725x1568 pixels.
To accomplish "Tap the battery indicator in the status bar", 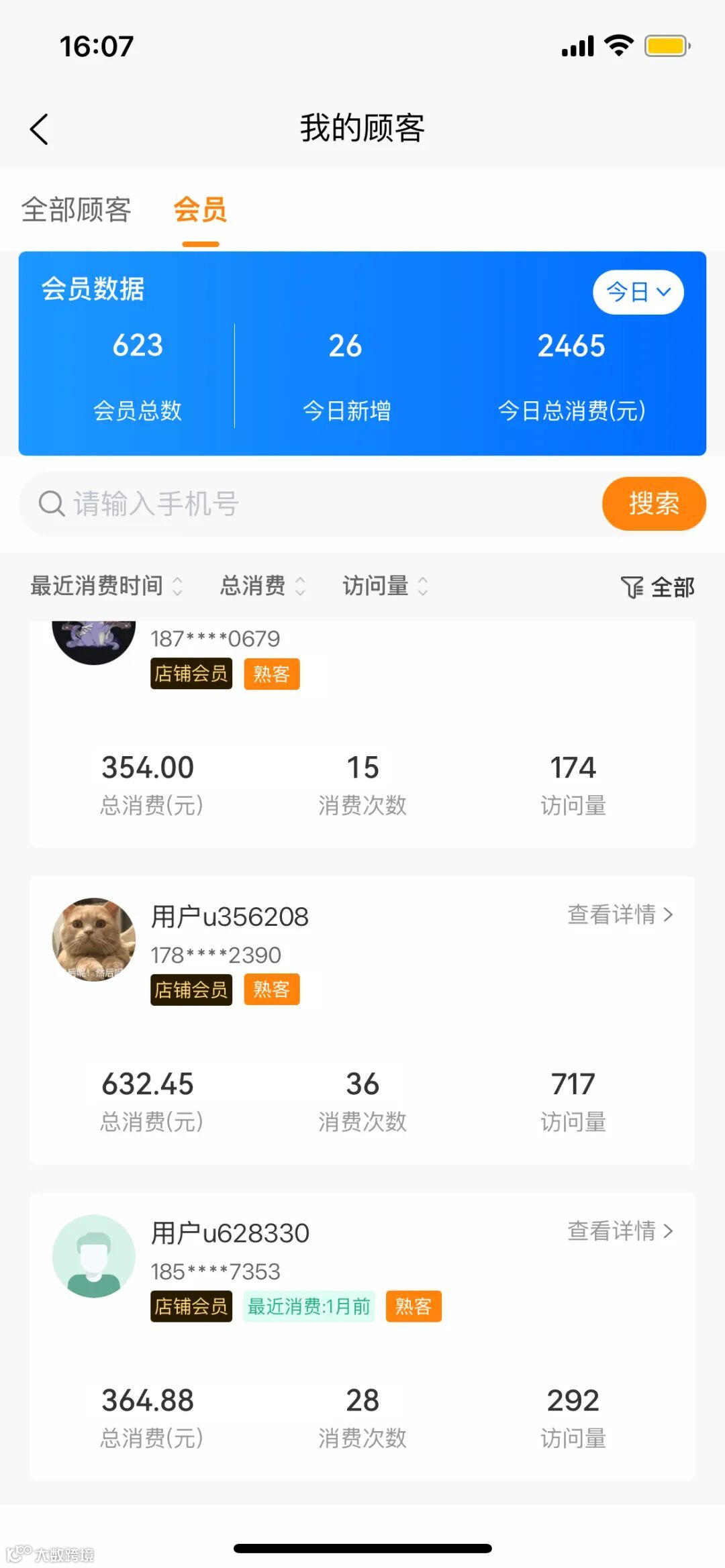I will click(664, 46).
